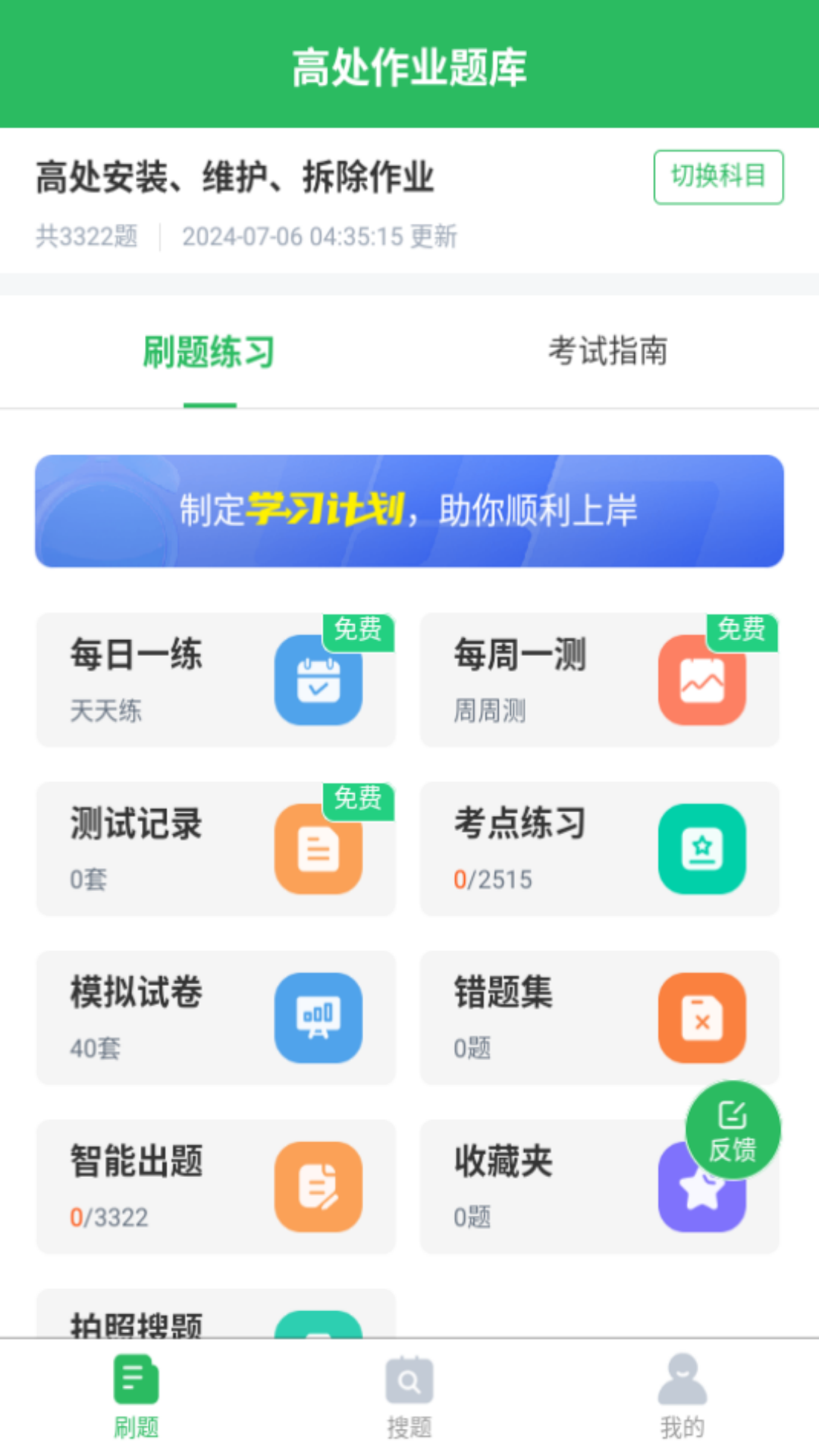The width and height of the screenshot is (819, 1456).
Task: Select the 每周一测 chart icon
Action: pos(702,680)
